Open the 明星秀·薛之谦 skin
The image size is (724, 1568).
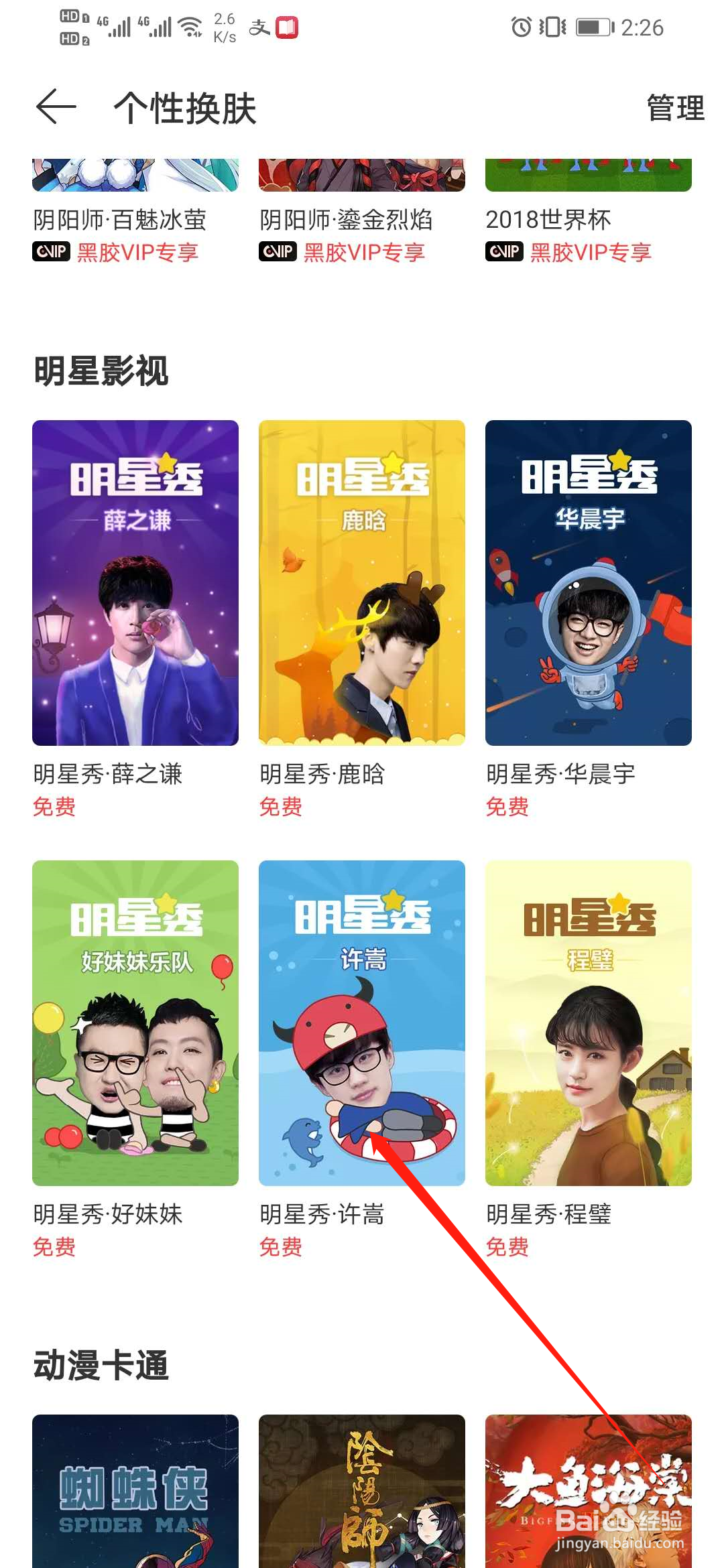[134, 582]
